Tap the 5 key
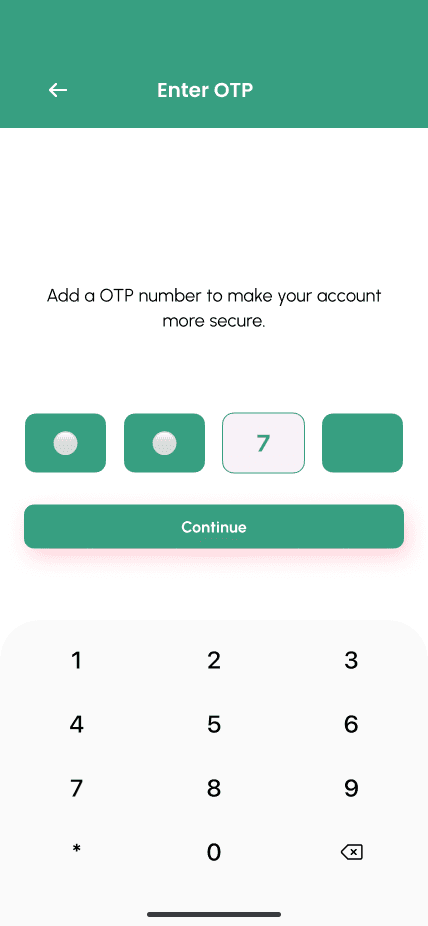428x926 pixels. [214, 724]
